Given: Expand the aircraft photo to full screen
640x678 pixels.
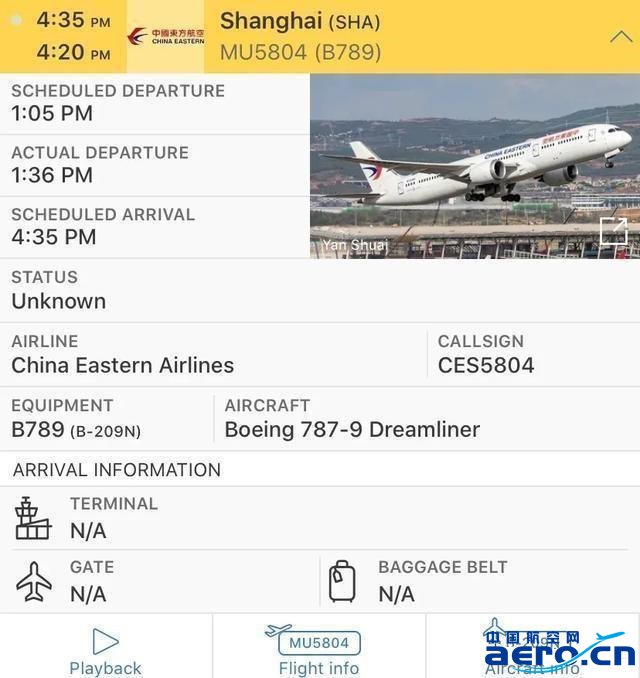Looking at the screenshot, I should (613, 232).
